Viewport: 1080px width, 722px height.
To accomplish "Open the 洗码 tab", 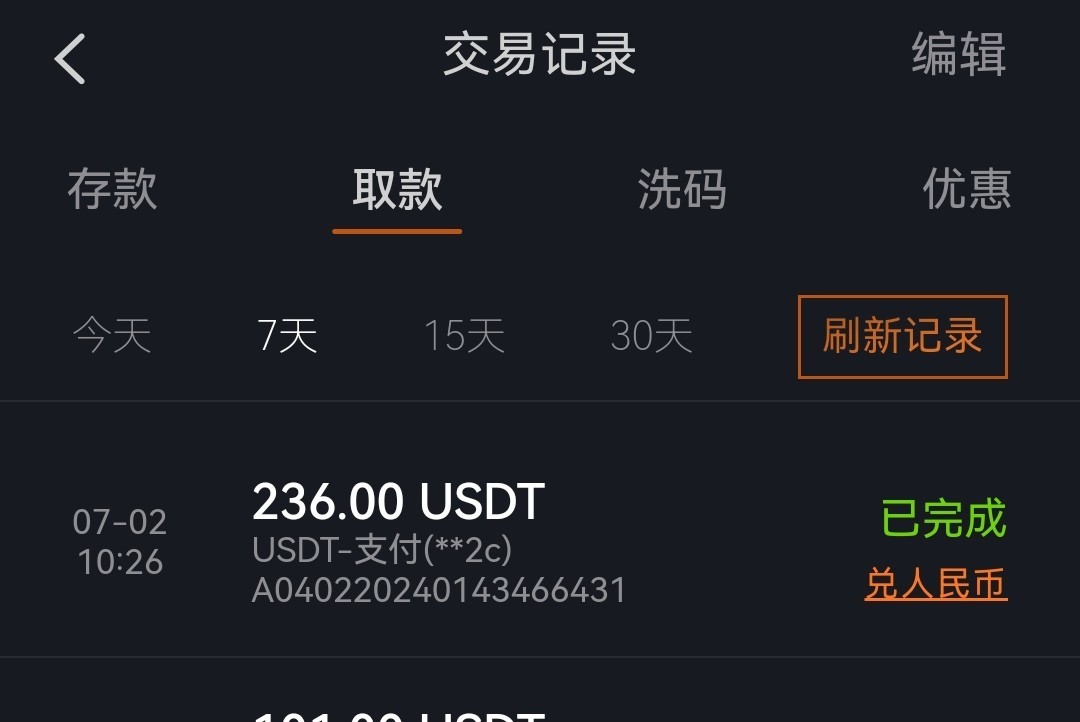I will coord(682,189).
